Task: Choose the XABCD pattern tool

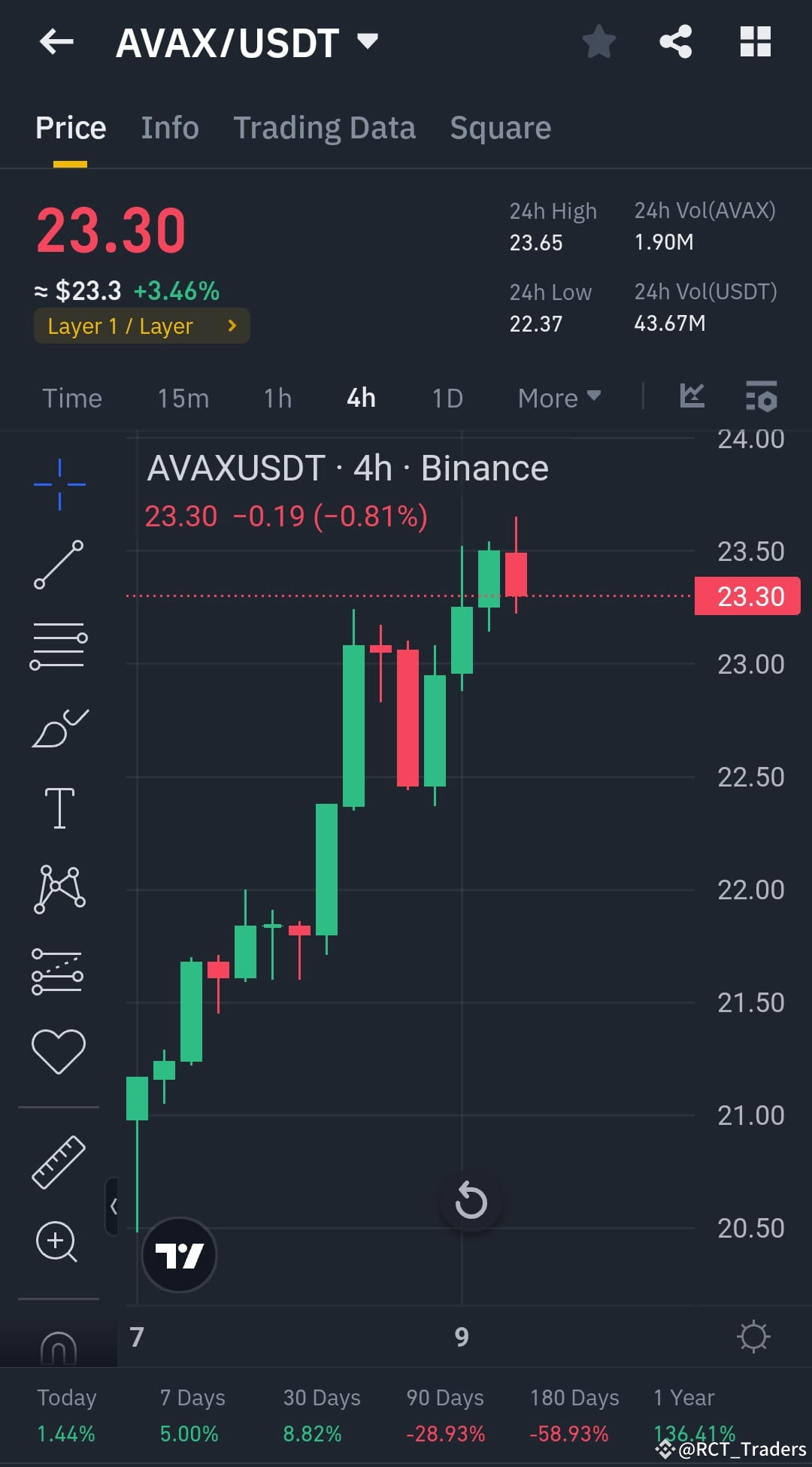Action: (60, 890)
